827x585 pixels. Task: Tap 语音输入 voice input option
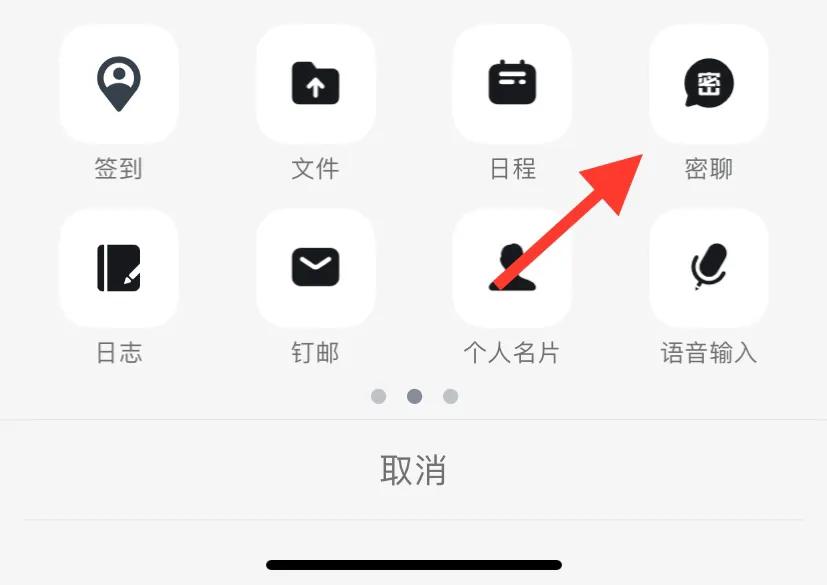tap(708, 268)
